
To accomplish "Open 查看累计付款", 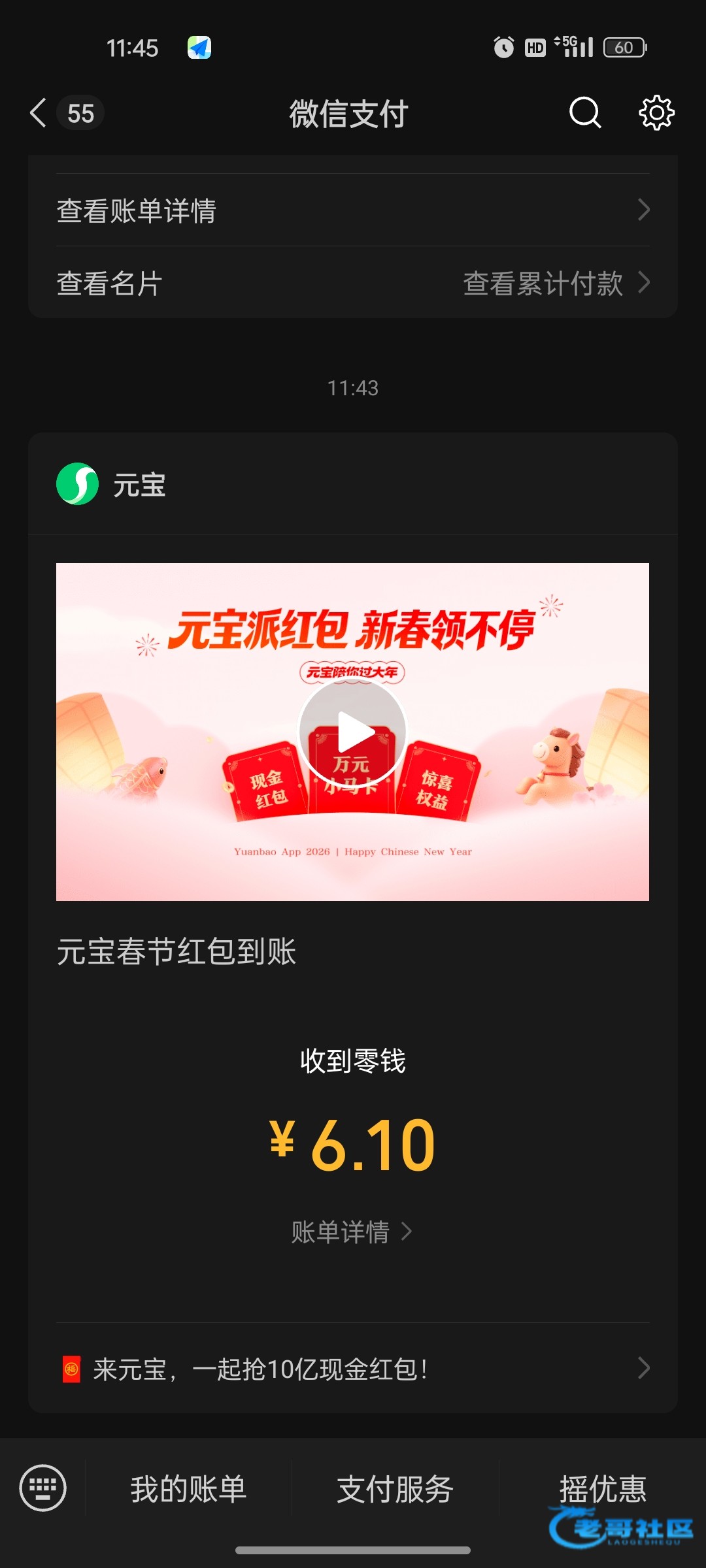I will [556, 284].
